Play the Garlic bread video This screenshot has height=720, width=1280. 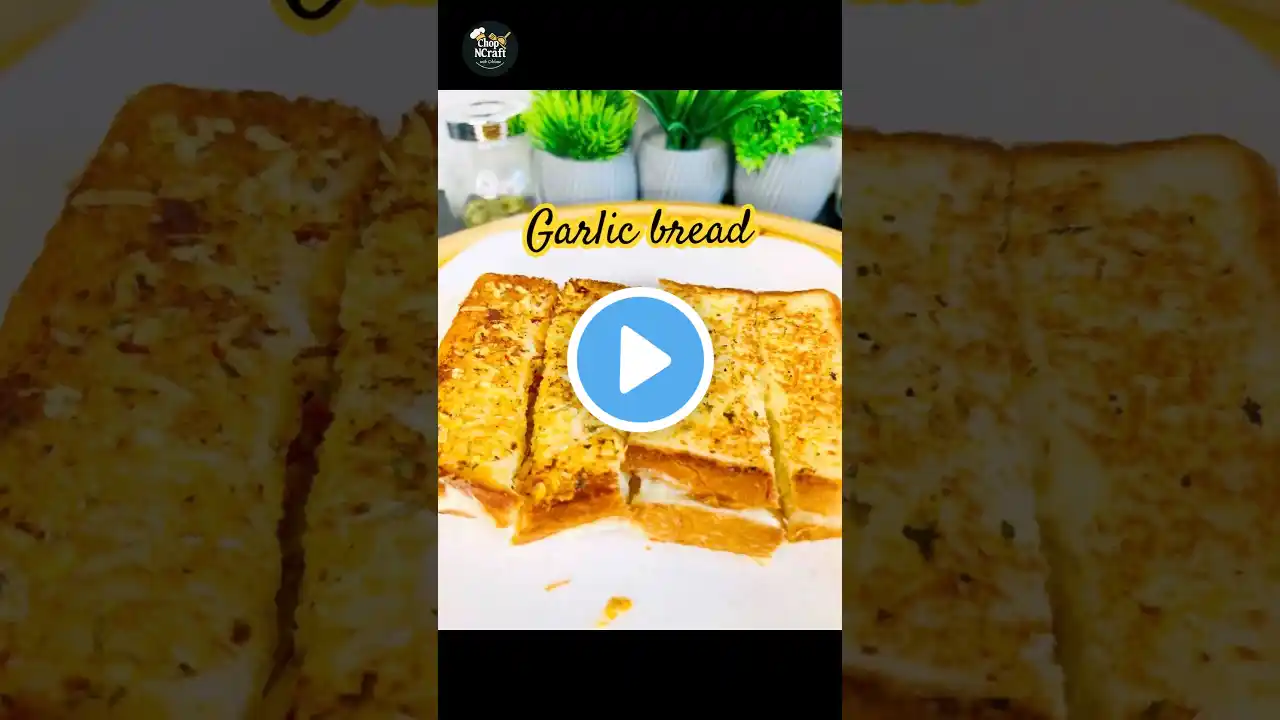tap(640, 360)
